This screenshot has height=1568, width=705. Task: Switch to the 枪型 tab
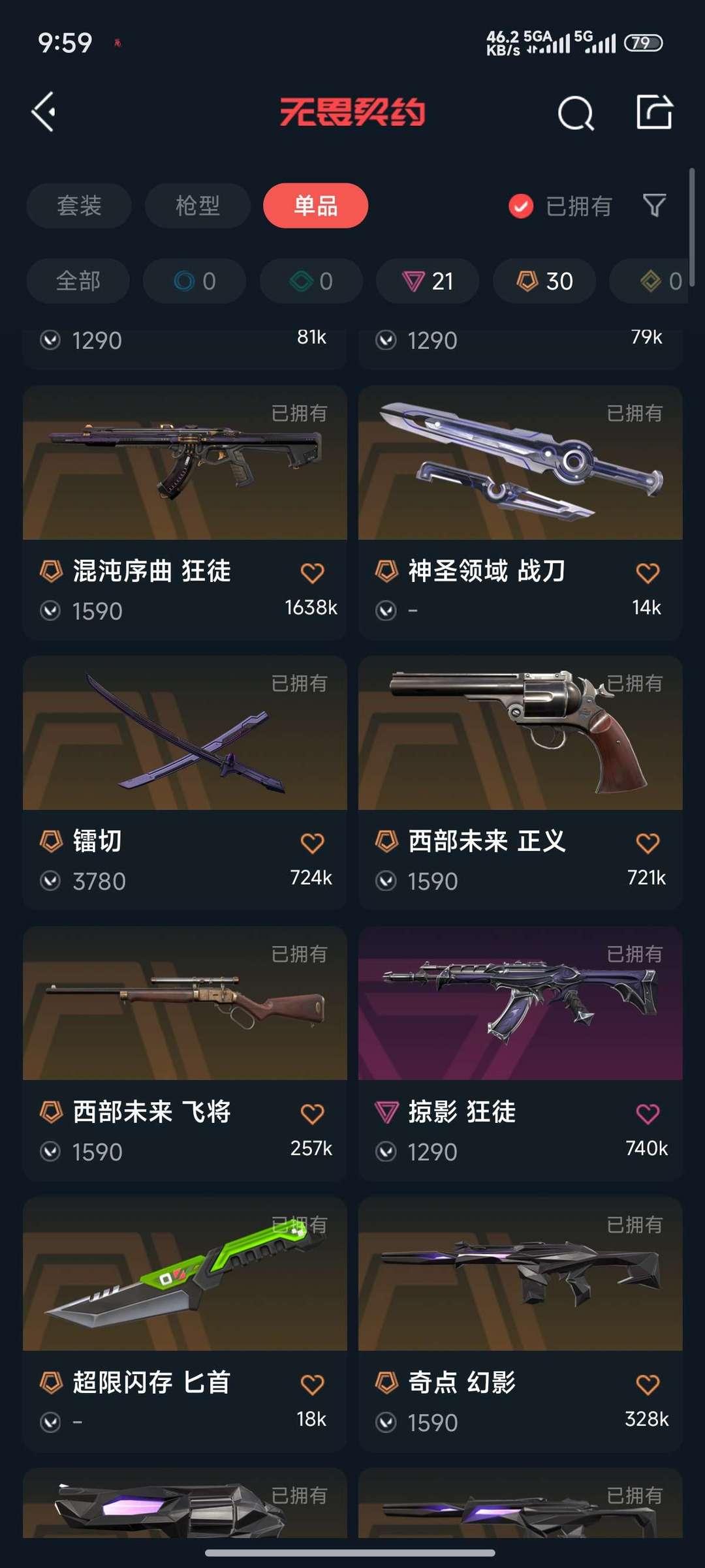coord(198,206)
